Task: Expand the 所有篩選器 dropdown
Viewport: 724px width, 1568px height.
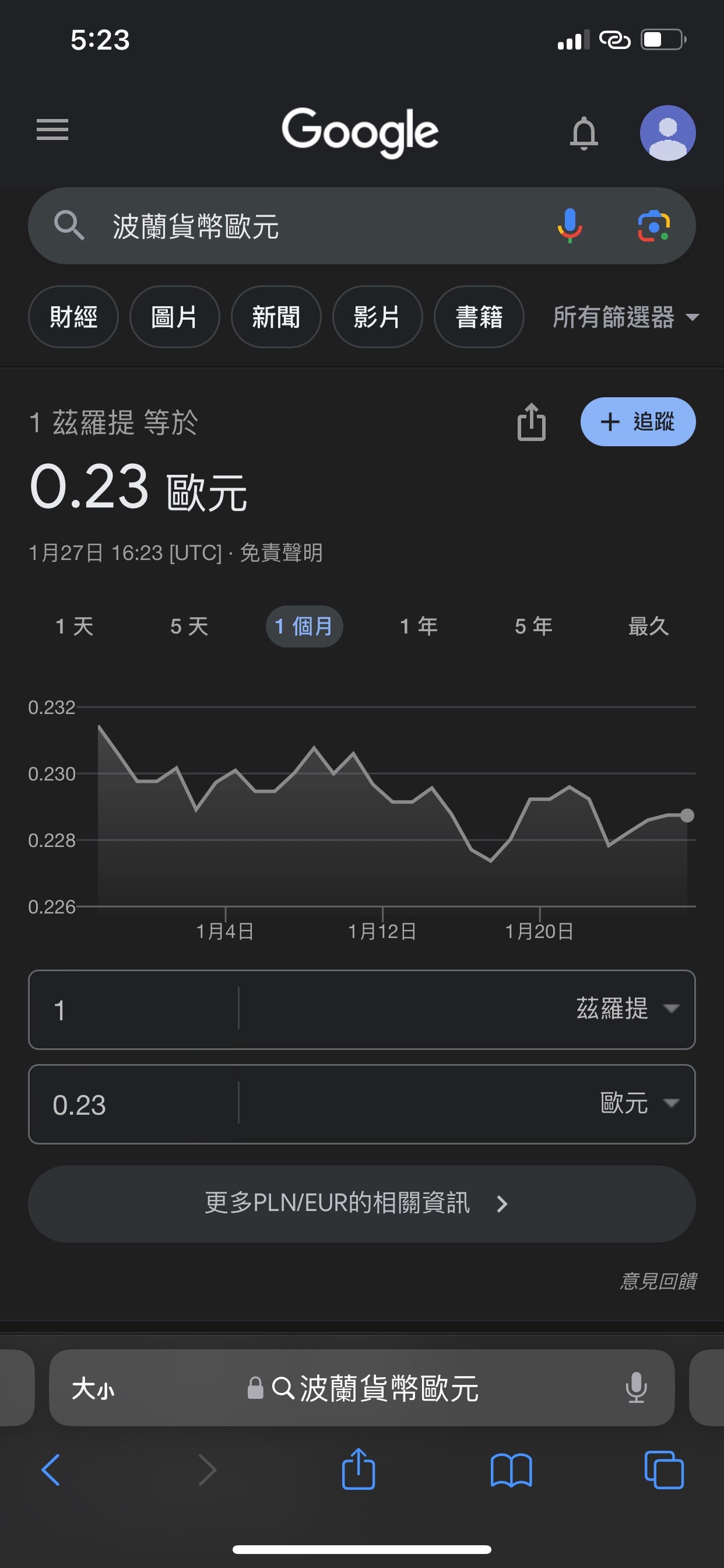Action: pyautogui.click(x=625, y=317)
